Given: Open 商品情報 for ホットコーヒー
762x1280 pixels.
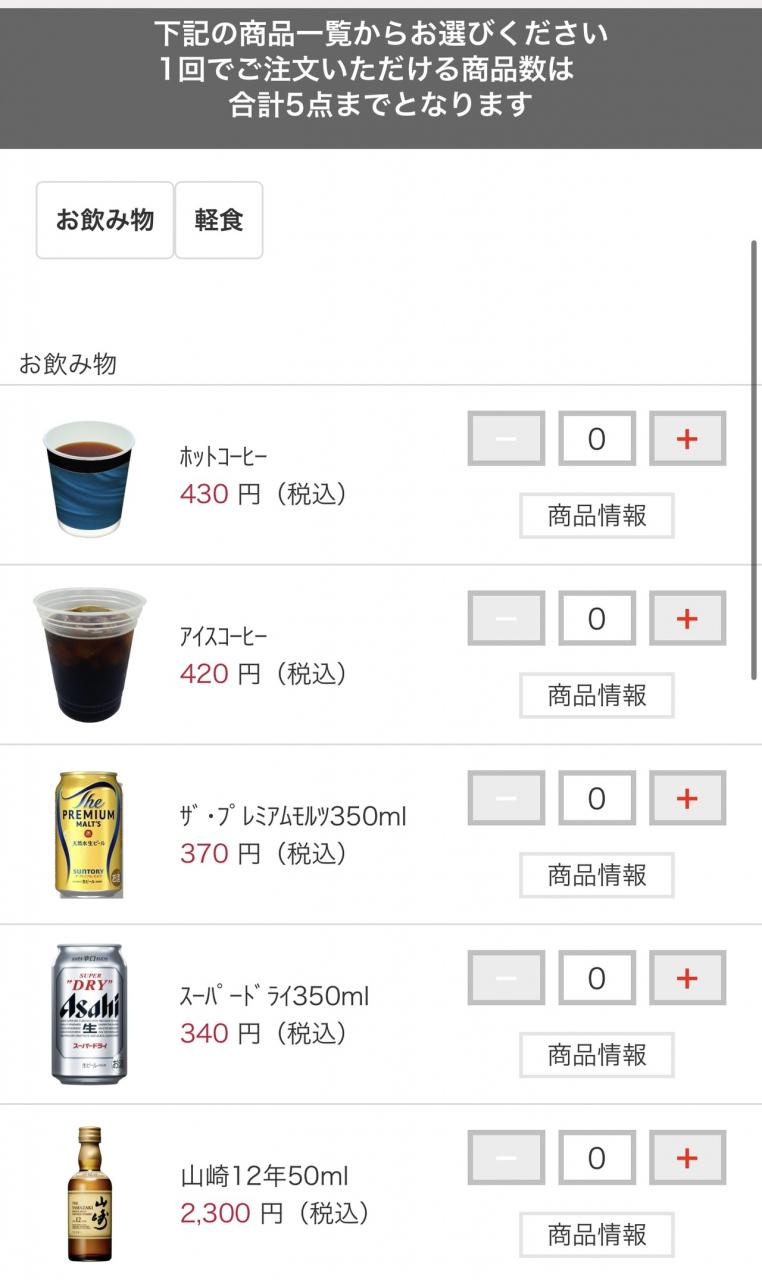Looking at the screenshot, I should [597, 516].
